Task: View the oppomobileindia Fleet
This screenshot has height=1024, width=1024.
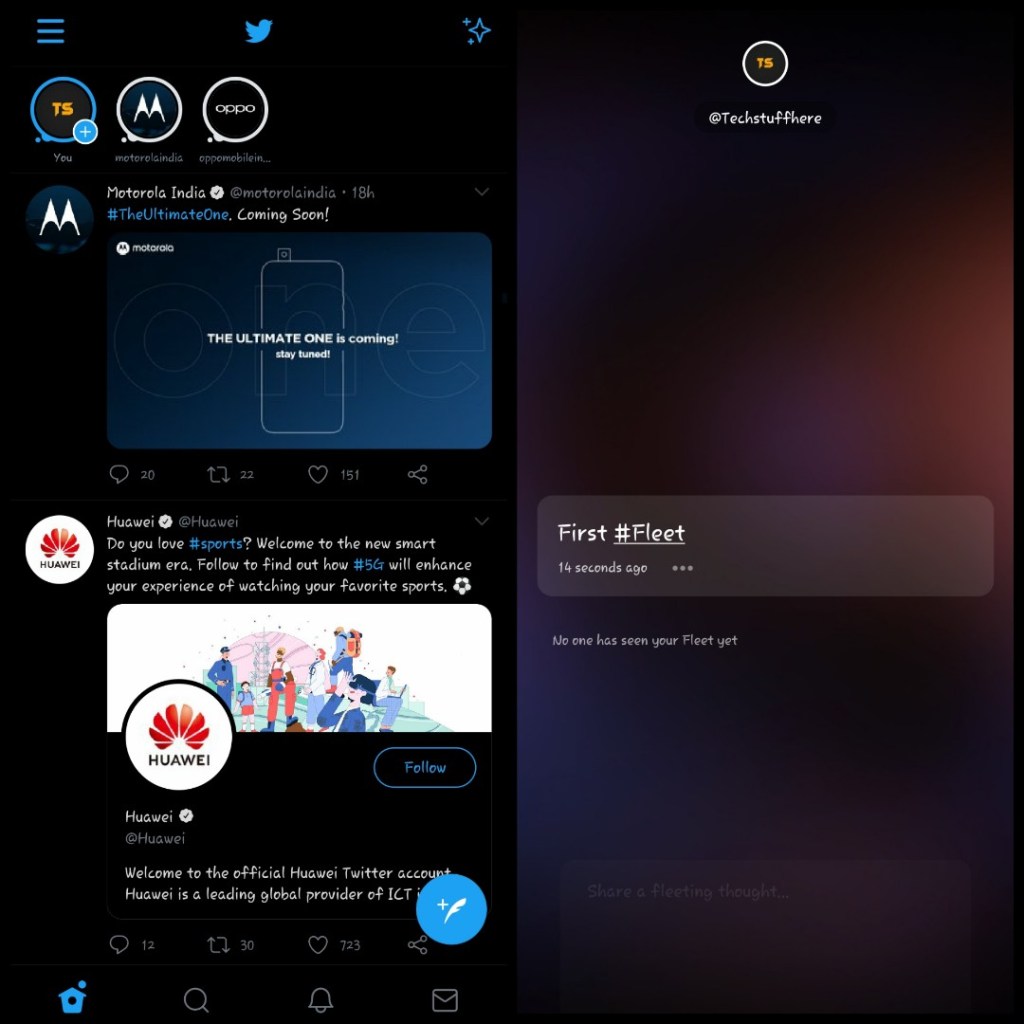Action: point(235,109)
